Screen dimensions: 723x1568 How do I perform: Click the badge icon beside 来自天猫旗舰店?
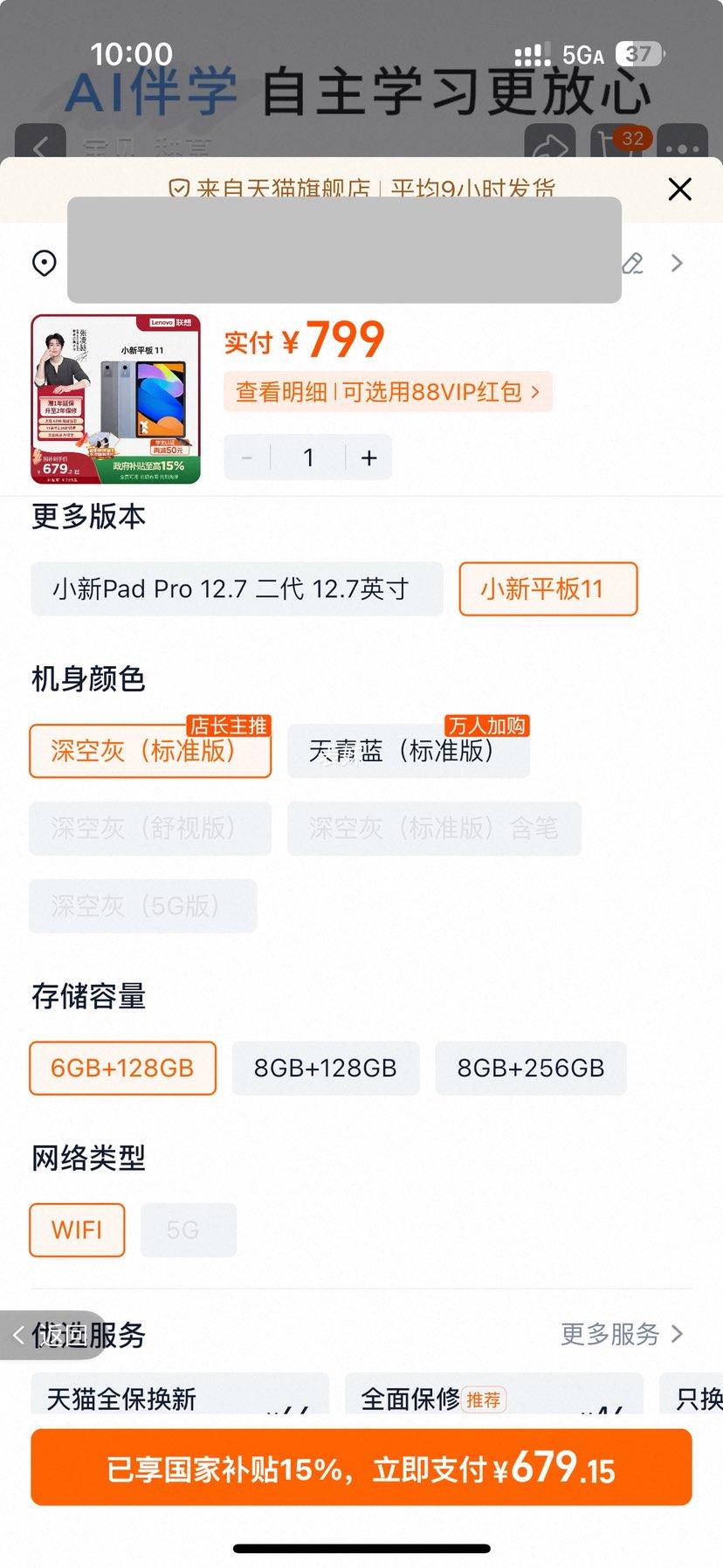177,189
